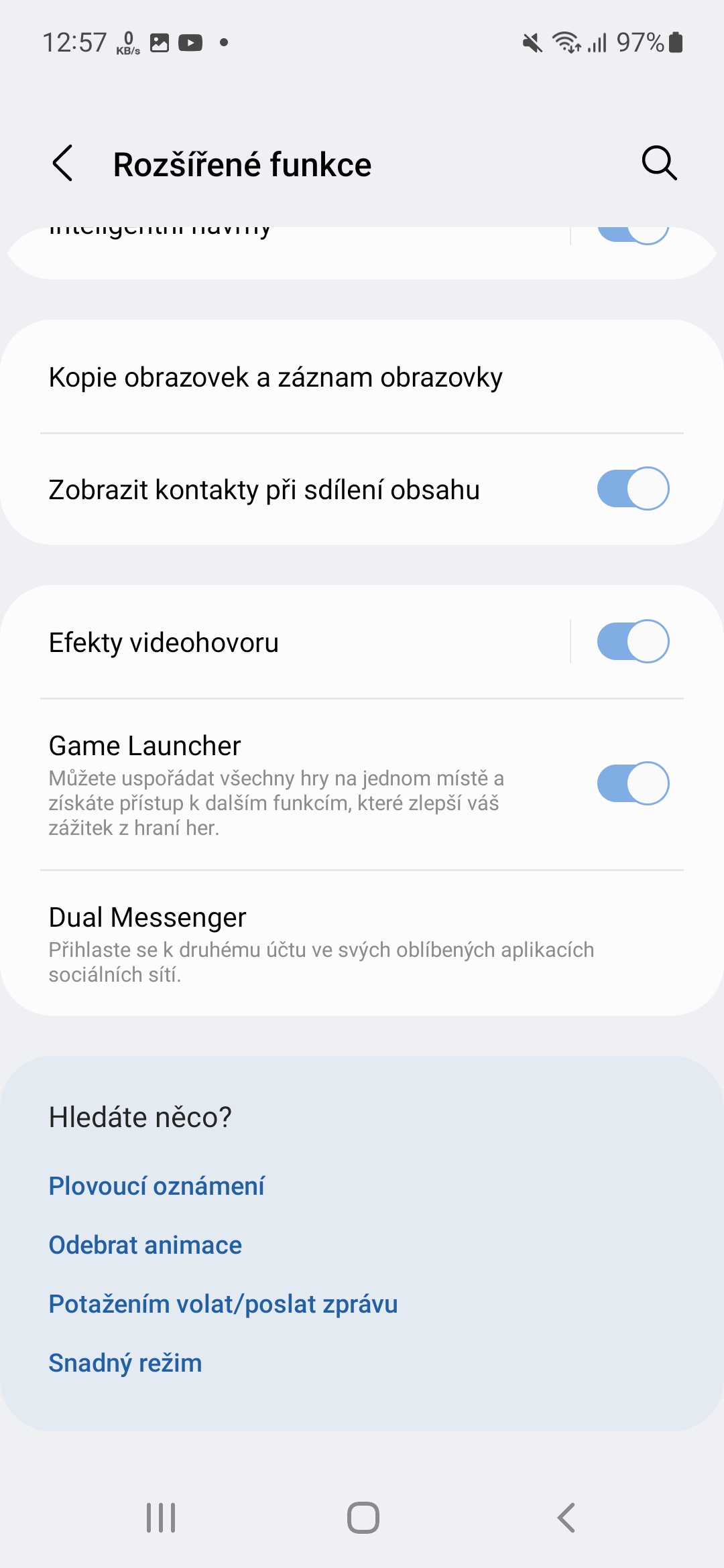
Task: Tap the Game Launcher entry text
Action: 145,745
